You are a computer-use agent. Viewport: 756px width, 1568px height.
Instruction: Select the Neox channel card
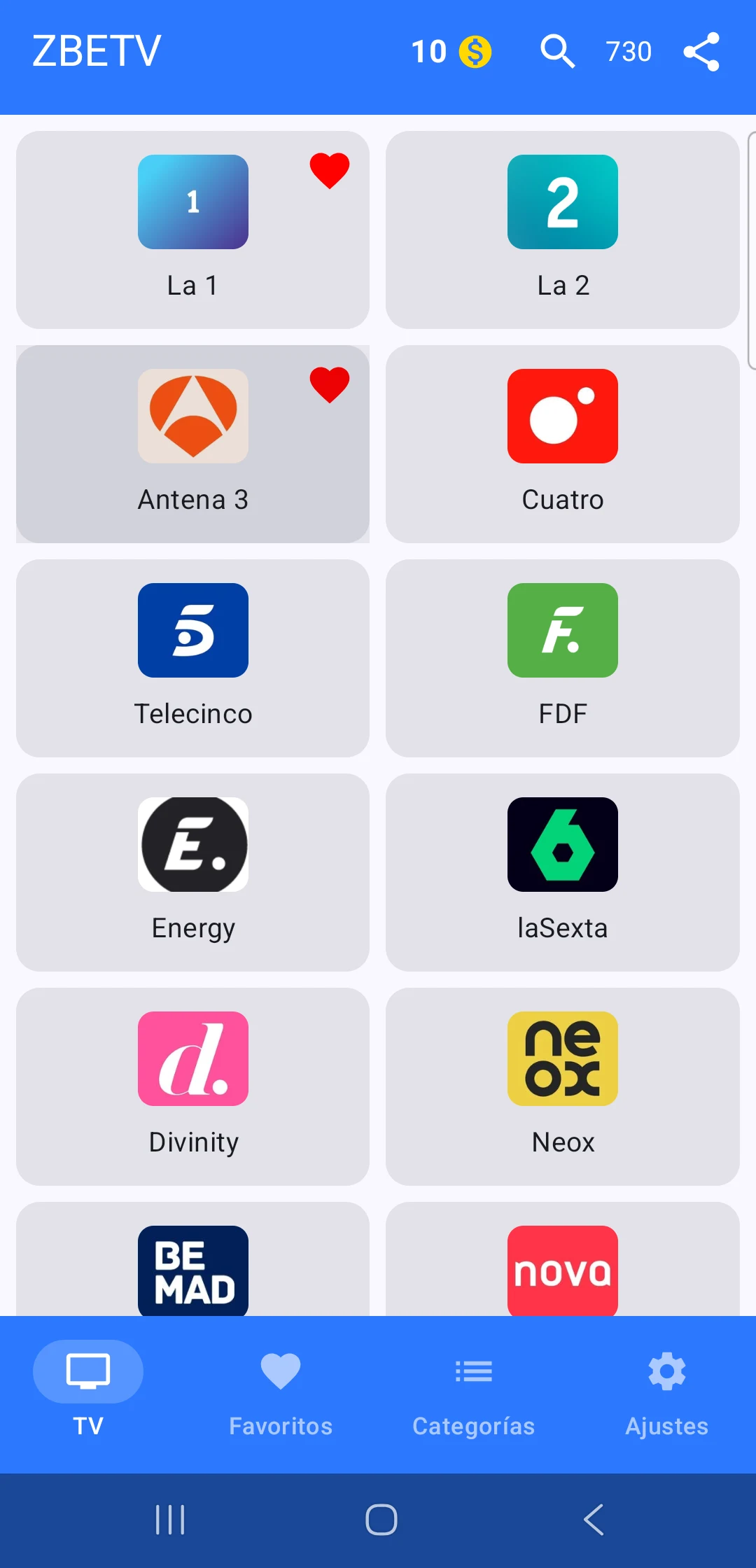[563, 1086]
